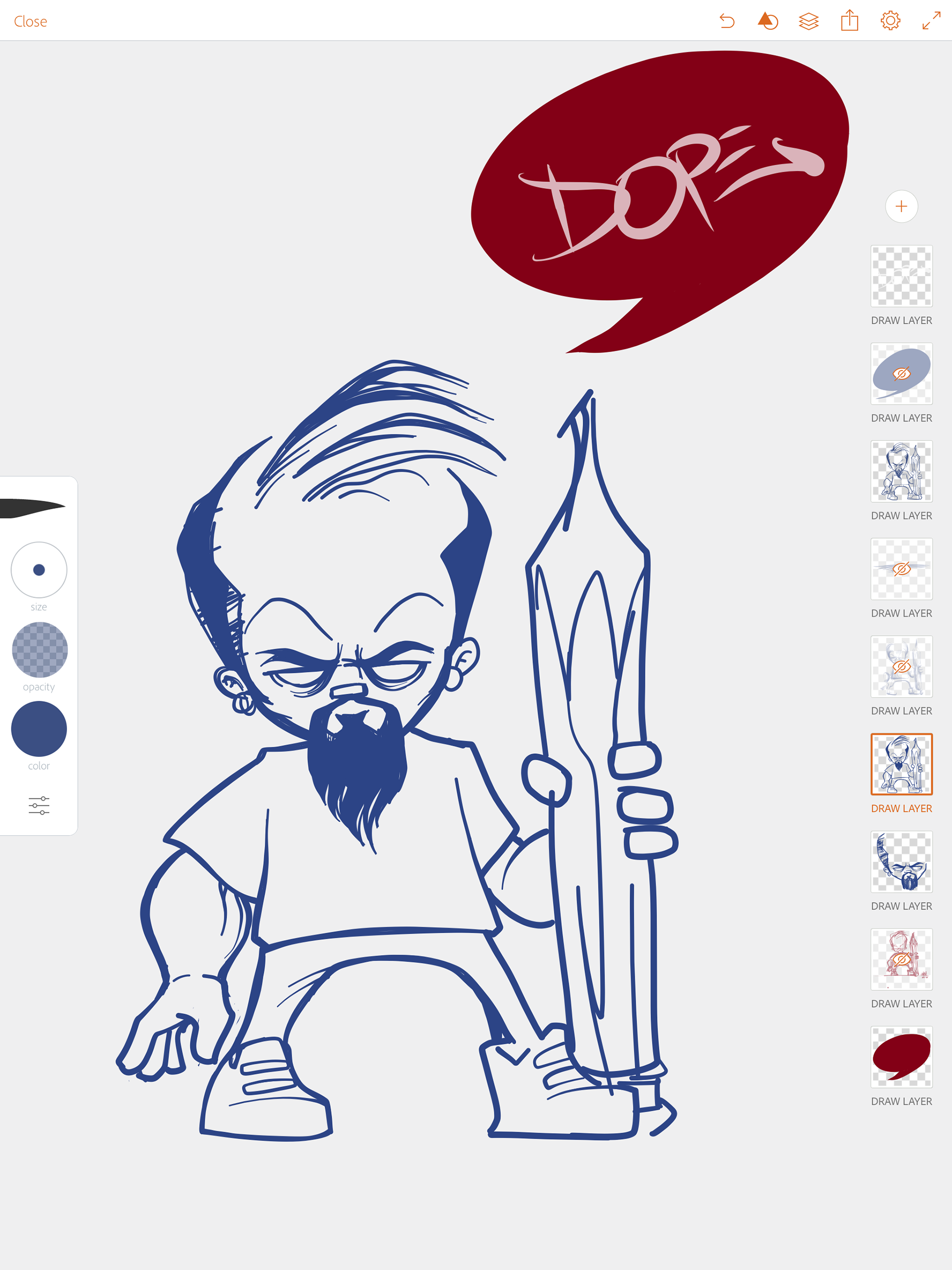Image resolution: width=952 pixels, height=1270 pixels.
Task: Open settings gear
Action: [890, 22]
